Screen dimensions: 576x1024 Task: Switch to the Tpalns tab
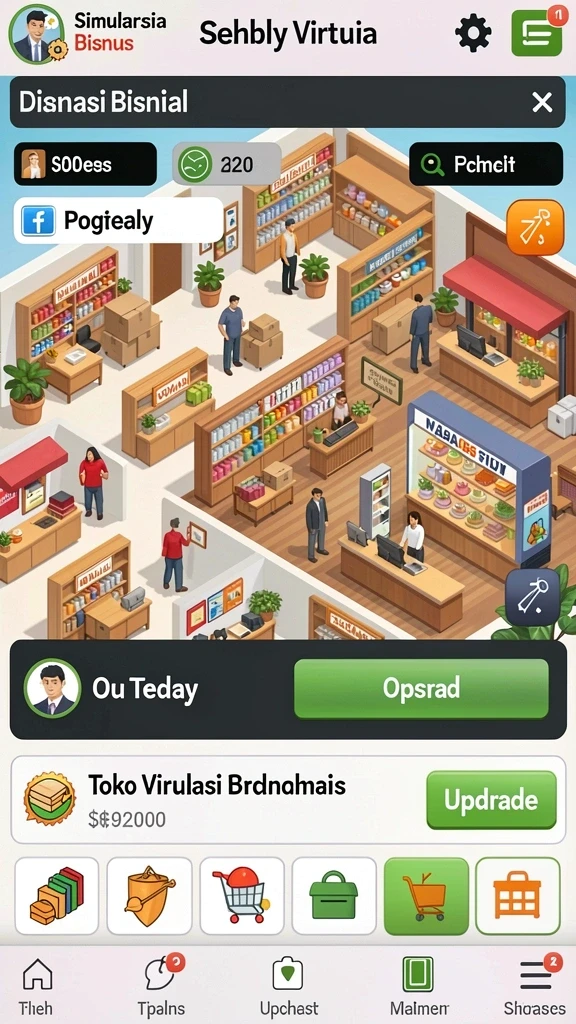coord(161,985)
